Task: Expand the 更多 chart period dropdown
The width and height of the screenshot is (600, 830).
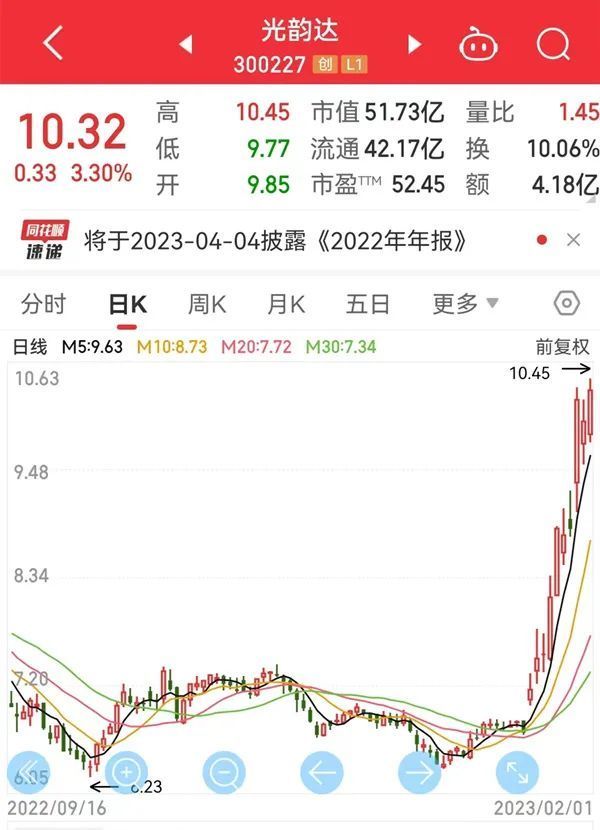Action: pos(465,304)
